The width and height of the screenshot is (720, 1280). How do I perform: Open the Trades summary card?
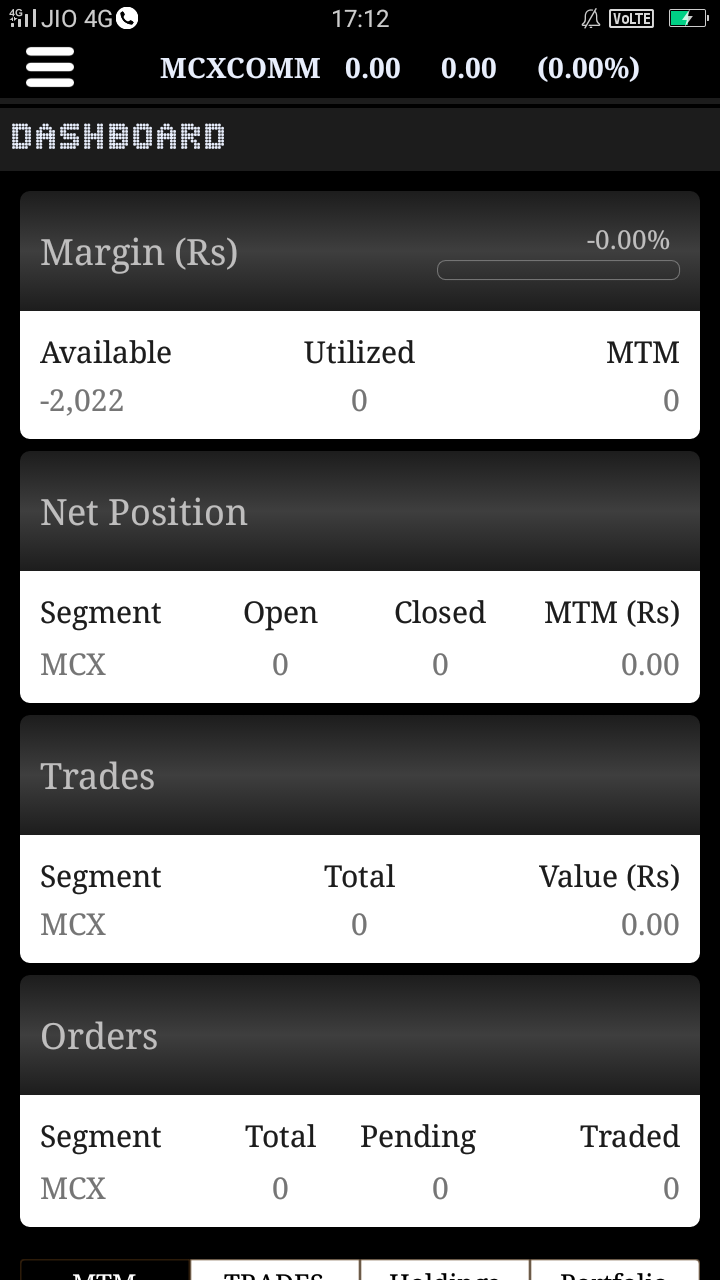pos(360,776)
